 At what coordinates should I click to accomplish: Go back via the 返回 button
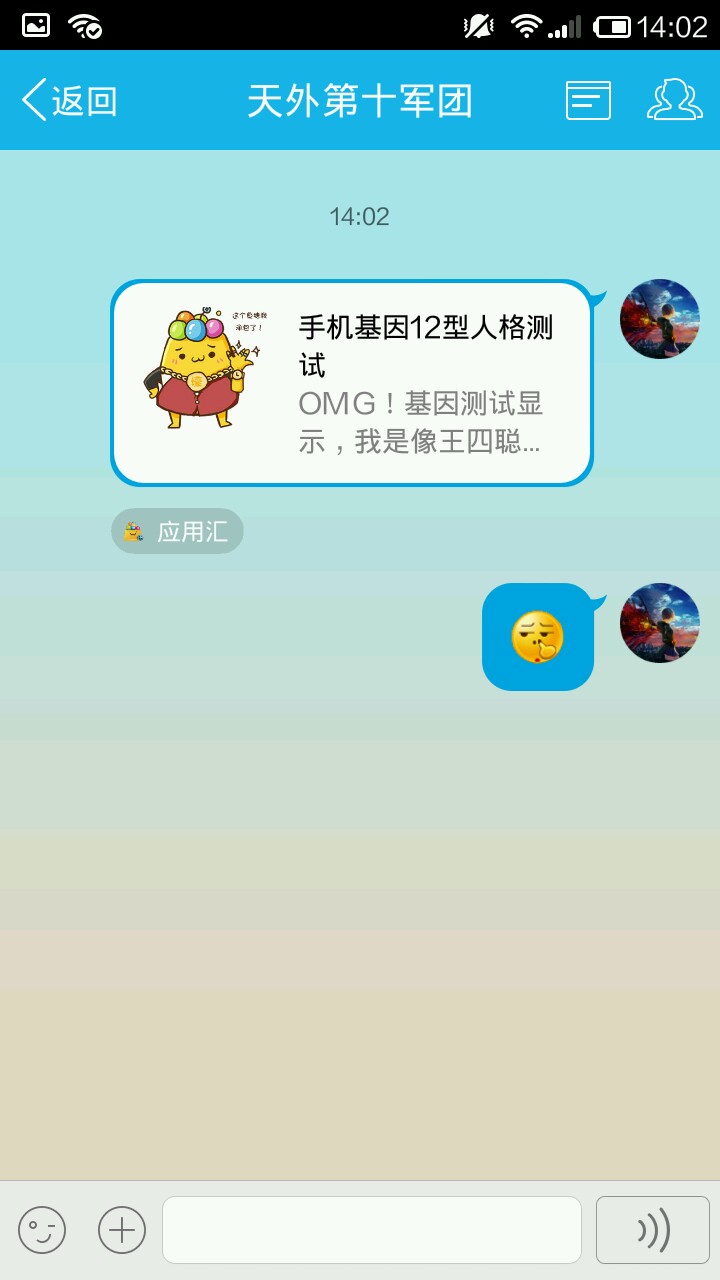[x=70, y=101]
